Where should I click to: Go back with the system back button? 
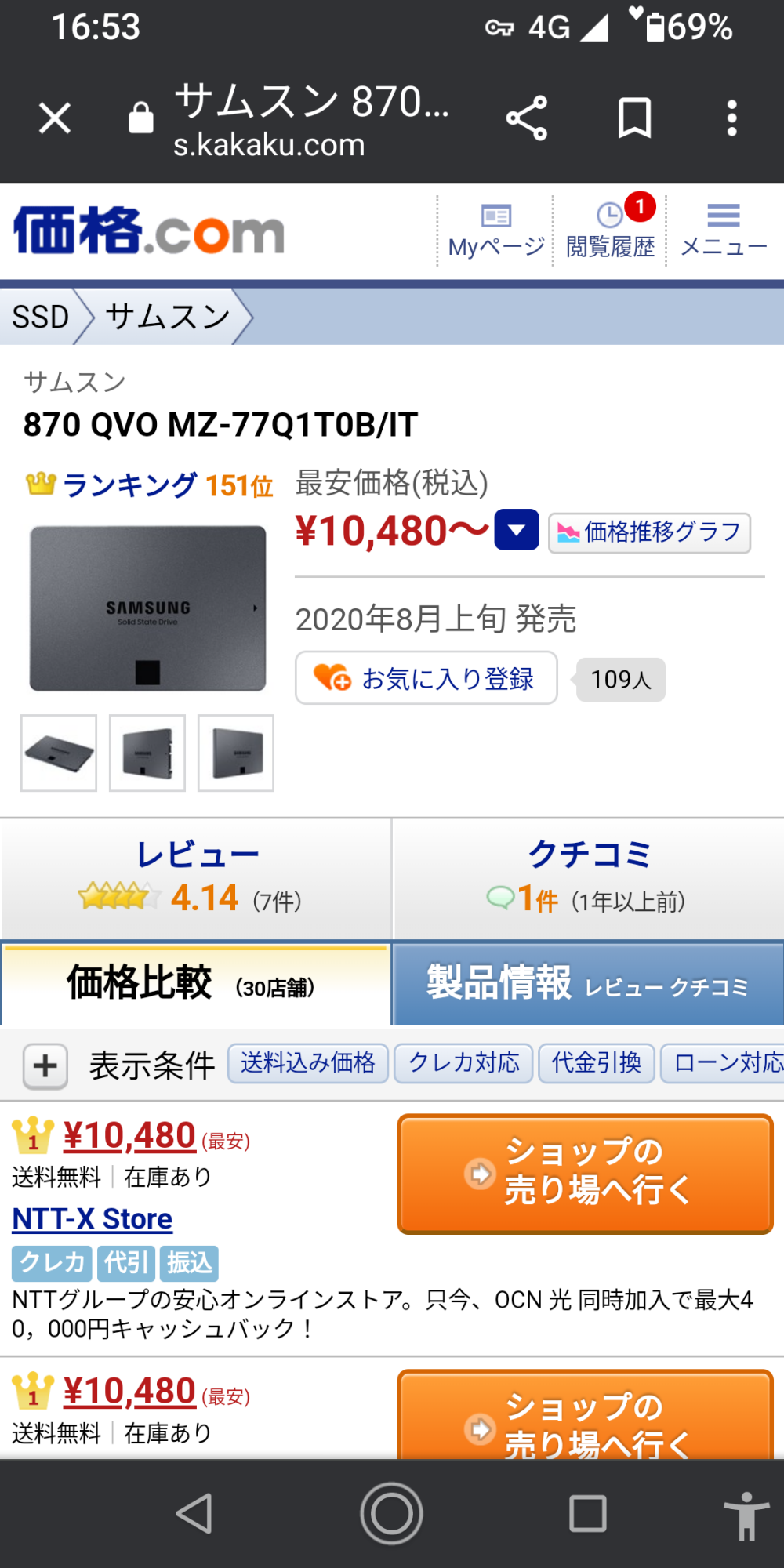pos(194,1513)
